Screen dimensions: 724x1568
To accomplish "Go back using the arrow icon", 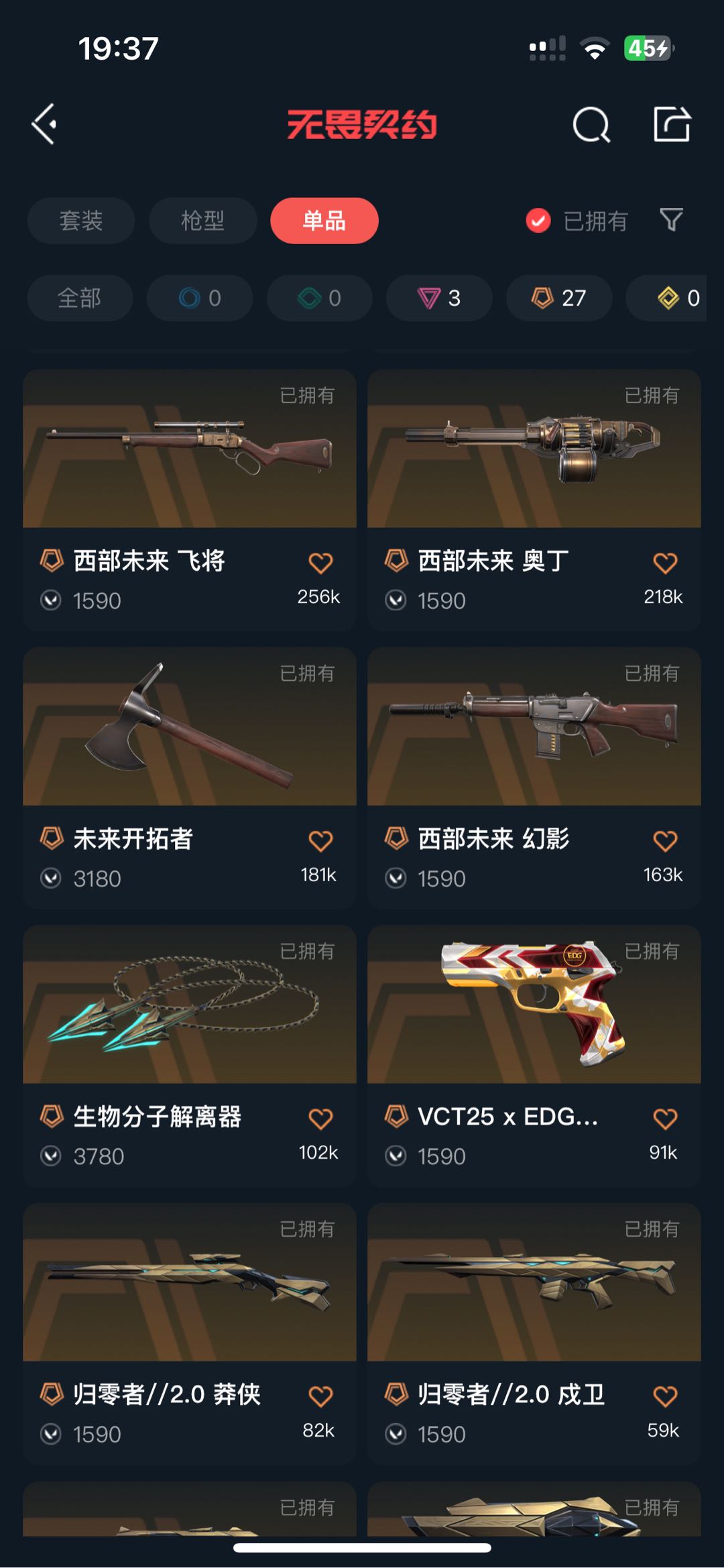I will (44, 124).
